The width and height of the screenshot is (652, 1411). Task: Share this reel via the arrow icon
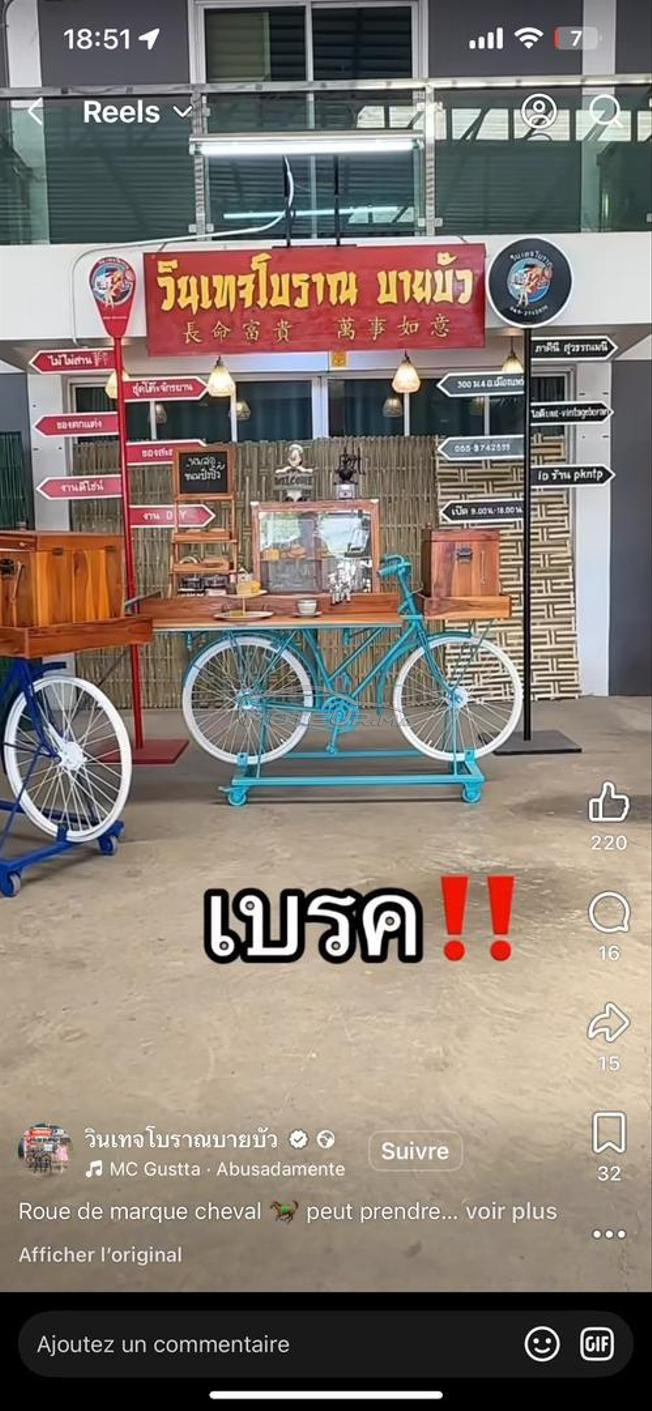click(609, 1022)
